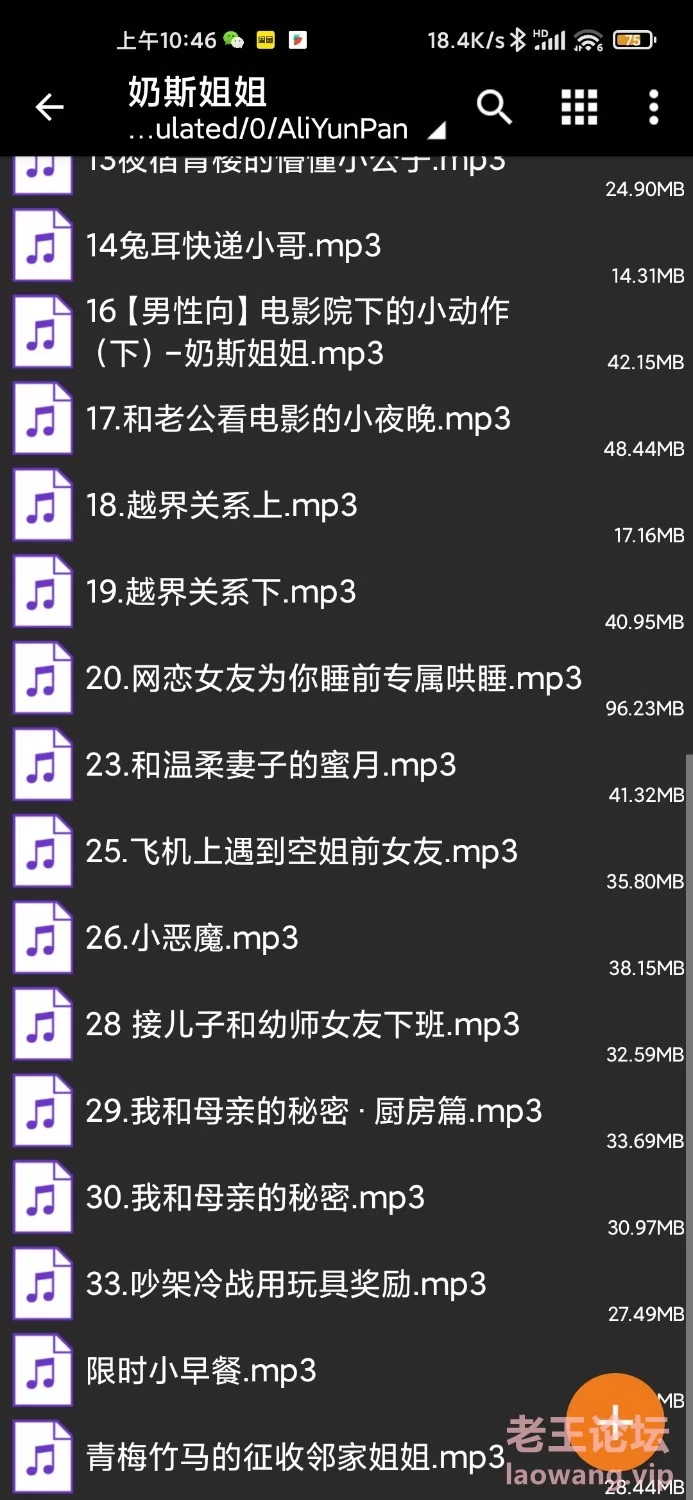Open 33.吵架冷战用玩具奖励.mp3
This screenshot has width=693, height=1500.
pyautogui.click(x=346, y=1284)
